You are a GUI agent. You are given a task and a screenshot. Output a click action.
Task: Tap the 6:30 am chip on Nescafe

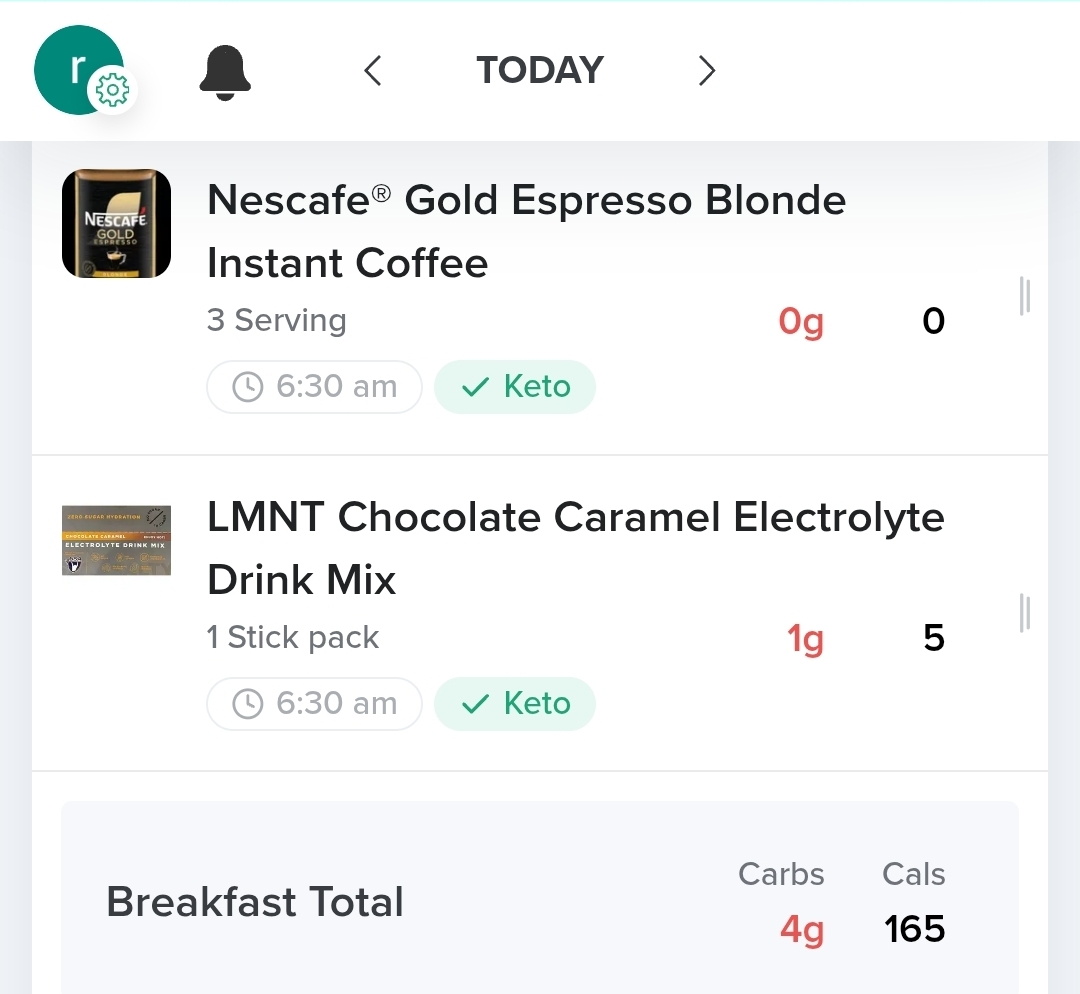(315, 387)
